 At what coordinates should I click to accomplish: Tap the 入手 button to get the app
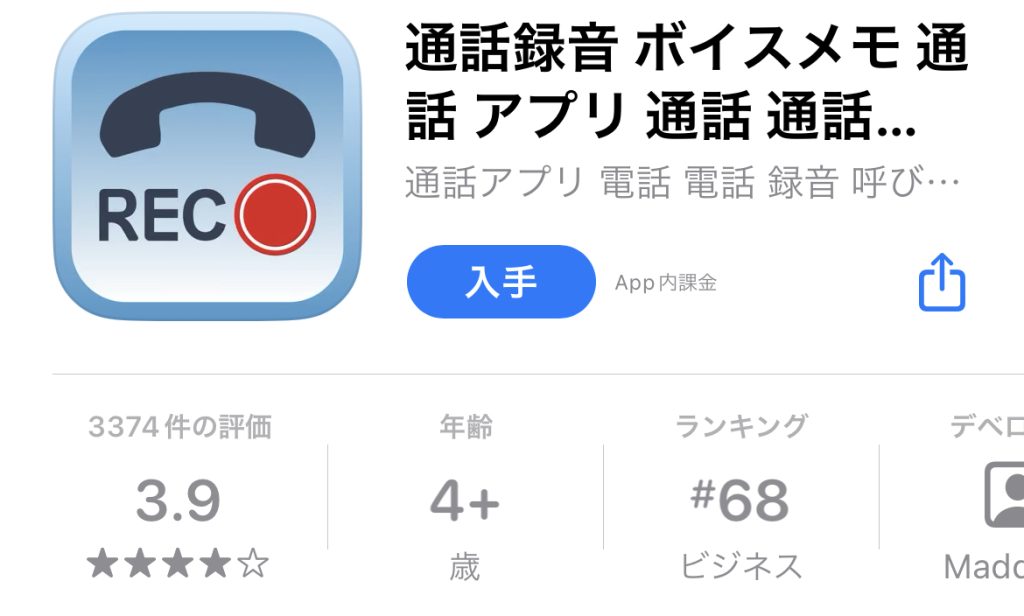(501, 282)
